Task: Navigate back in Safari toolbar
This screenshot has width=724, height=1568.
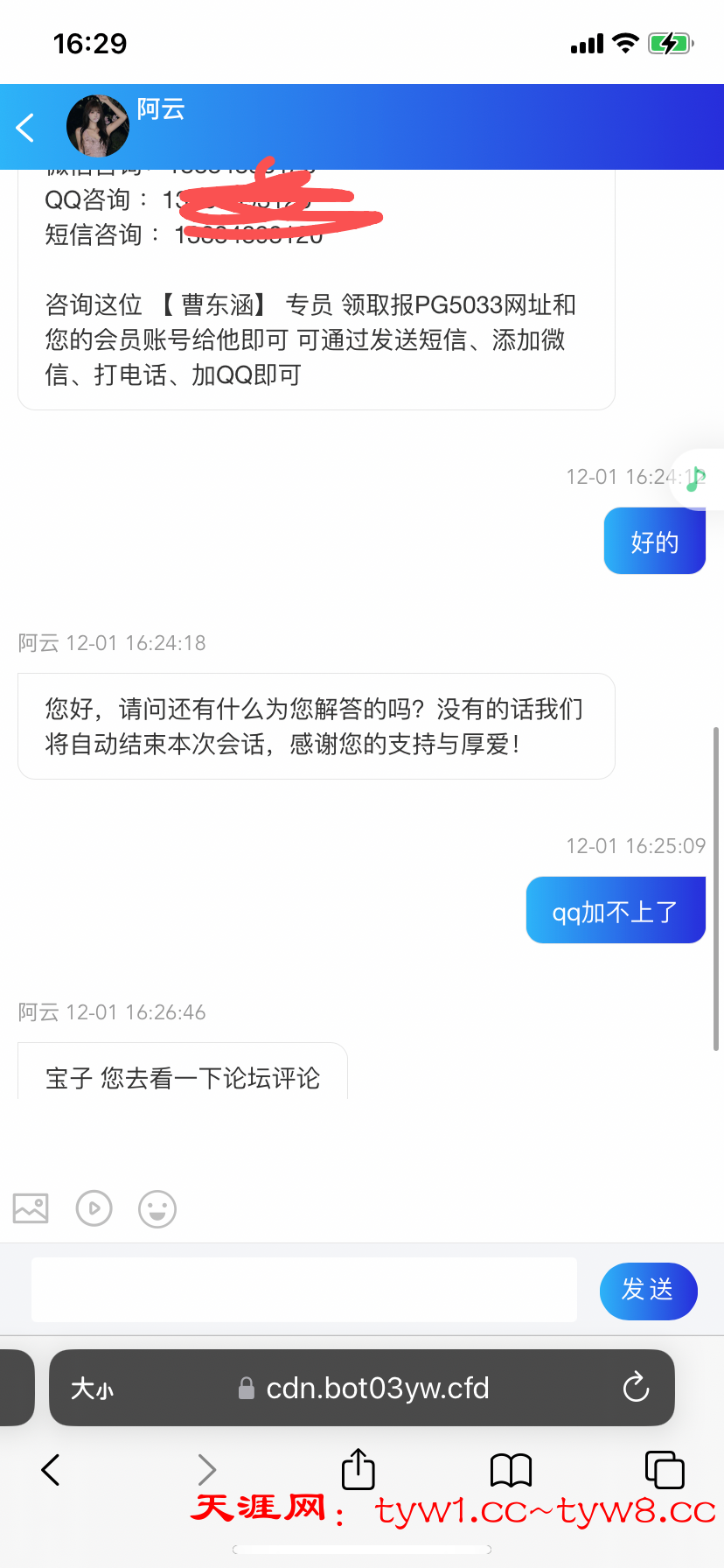Action: [x=51, y=1470]
